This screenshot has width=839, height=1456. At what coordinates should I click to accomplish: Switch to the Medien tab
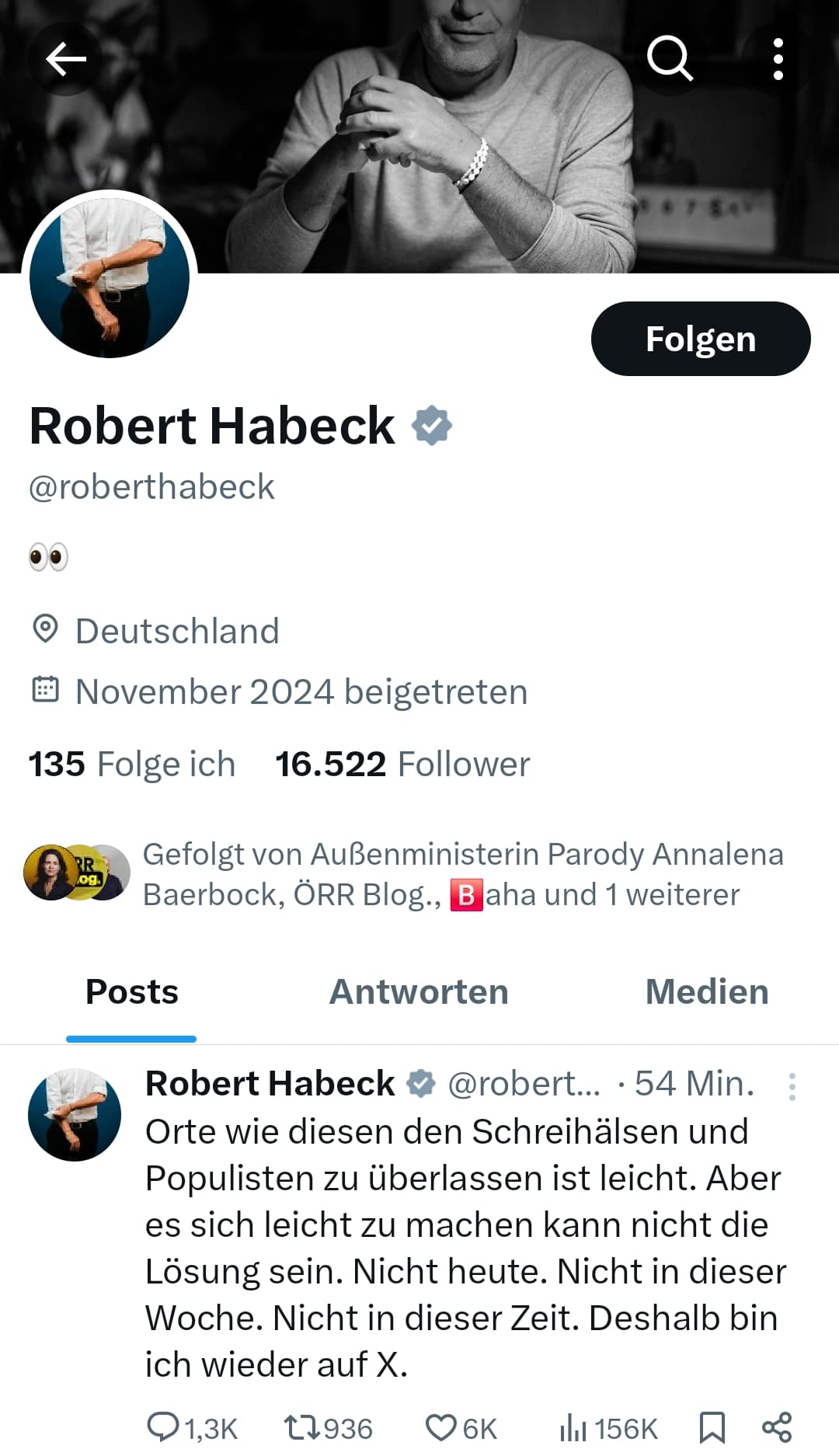click(706, 991)
